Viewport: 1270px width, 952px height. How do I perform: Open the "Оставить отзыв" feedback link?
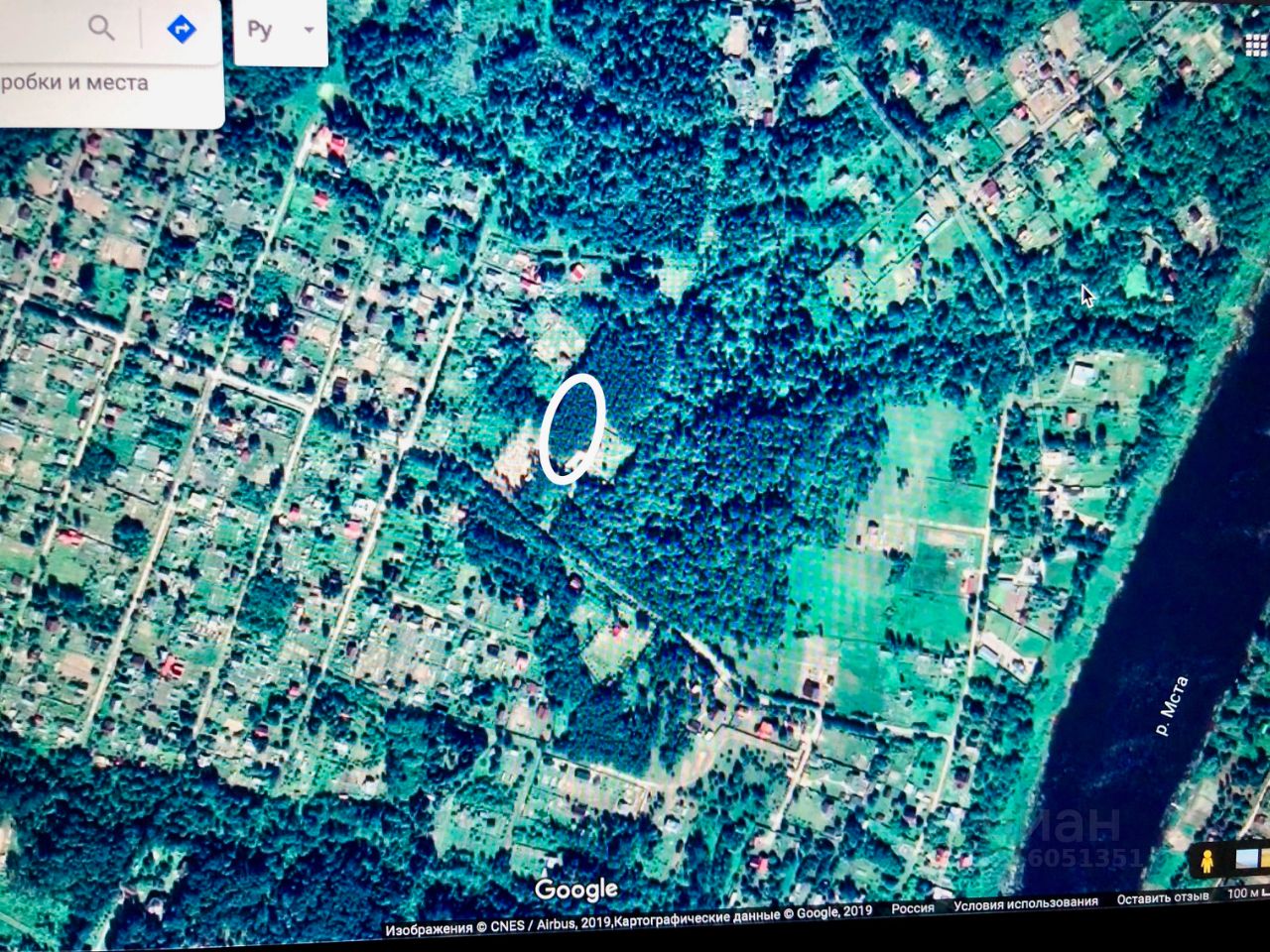pos(1162,900)
